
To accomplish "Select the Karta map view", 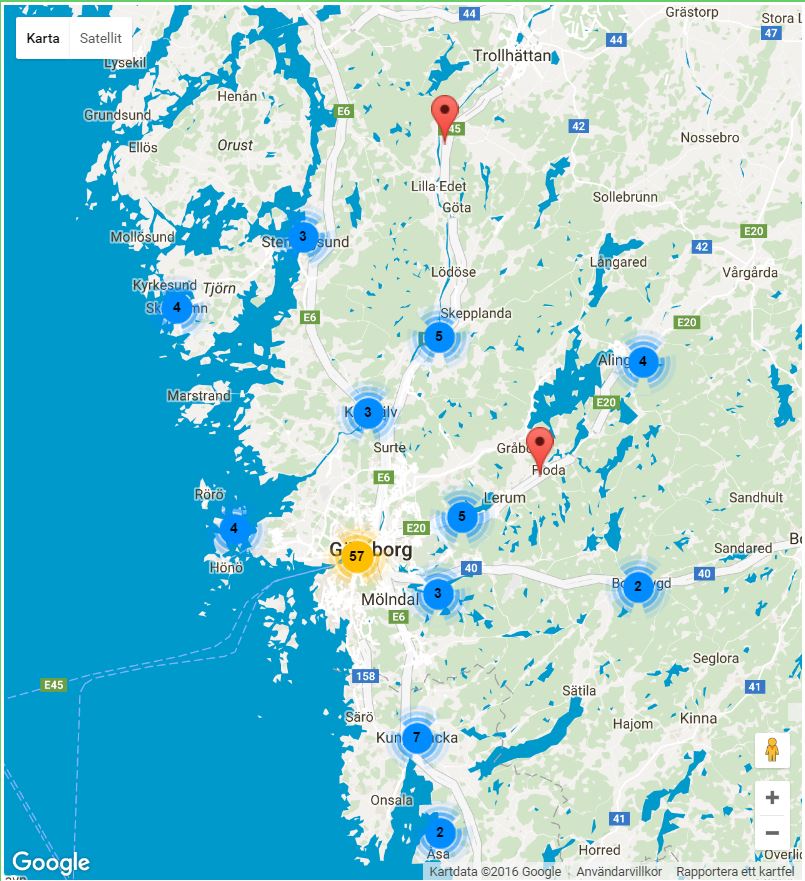I will tap(43, 38).
